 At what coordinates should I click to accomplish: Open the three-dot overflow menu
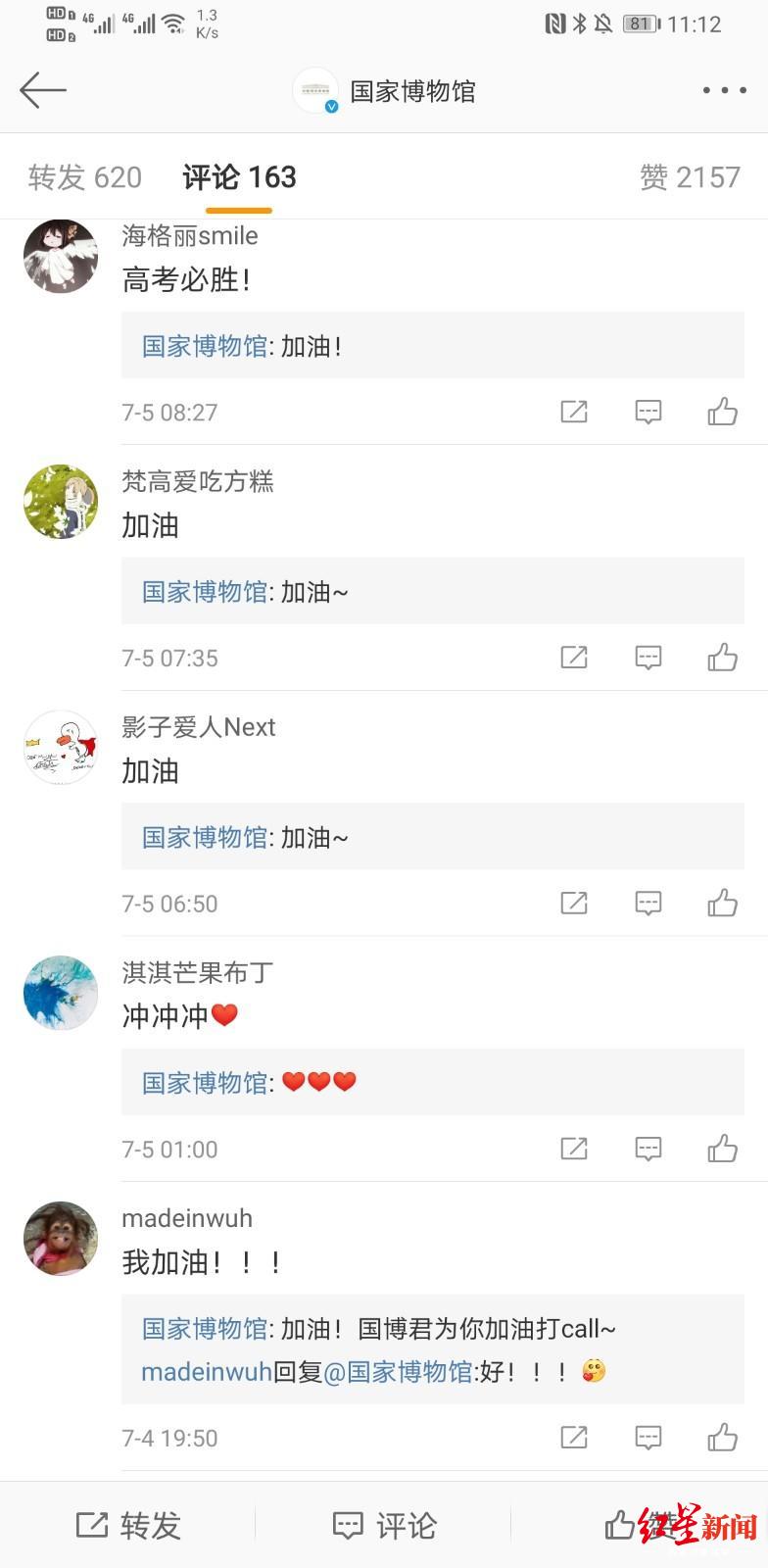pos(722,89)
